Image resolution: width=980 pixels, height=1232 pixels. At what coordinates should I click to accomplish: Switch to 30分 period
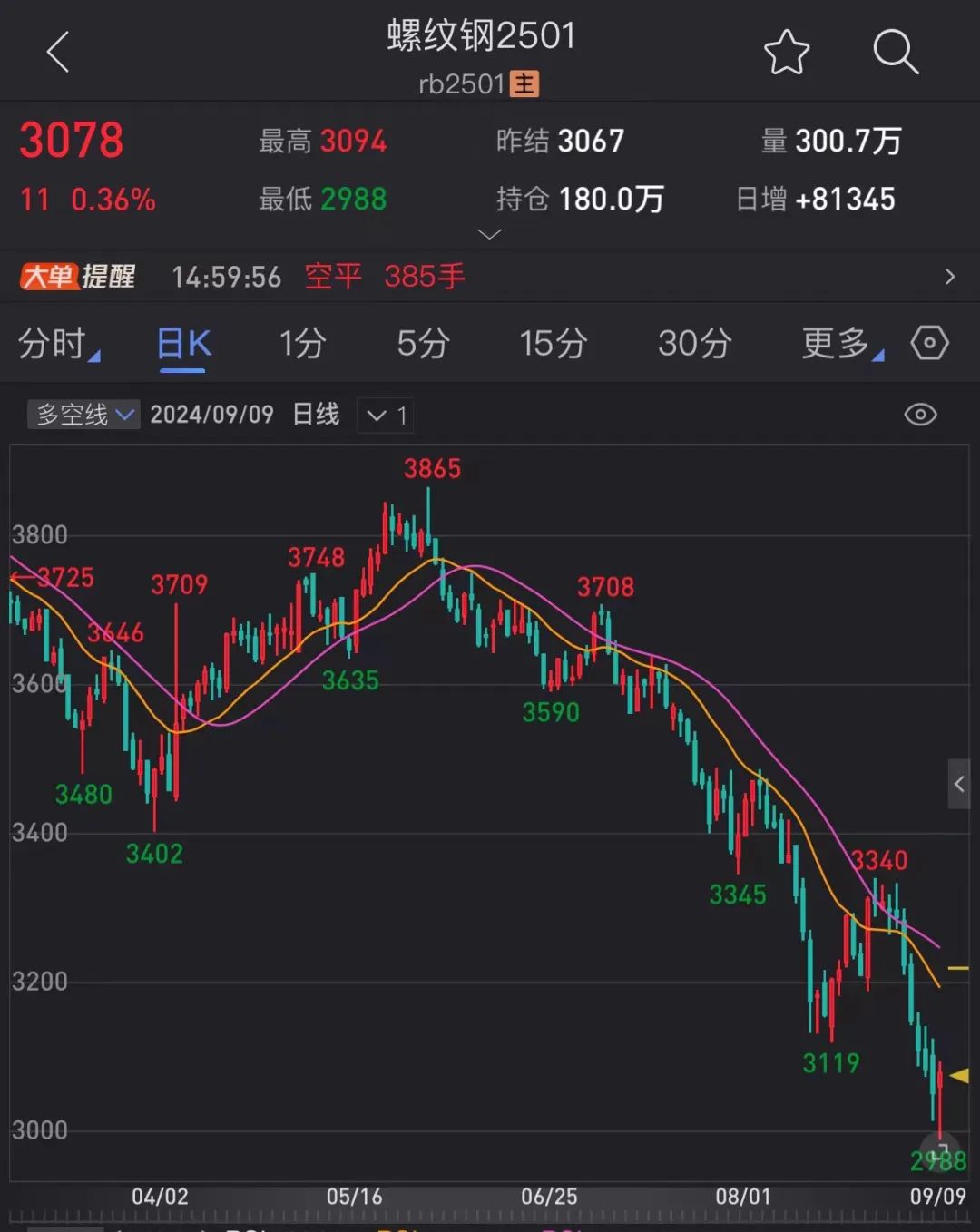pos(694,344)
